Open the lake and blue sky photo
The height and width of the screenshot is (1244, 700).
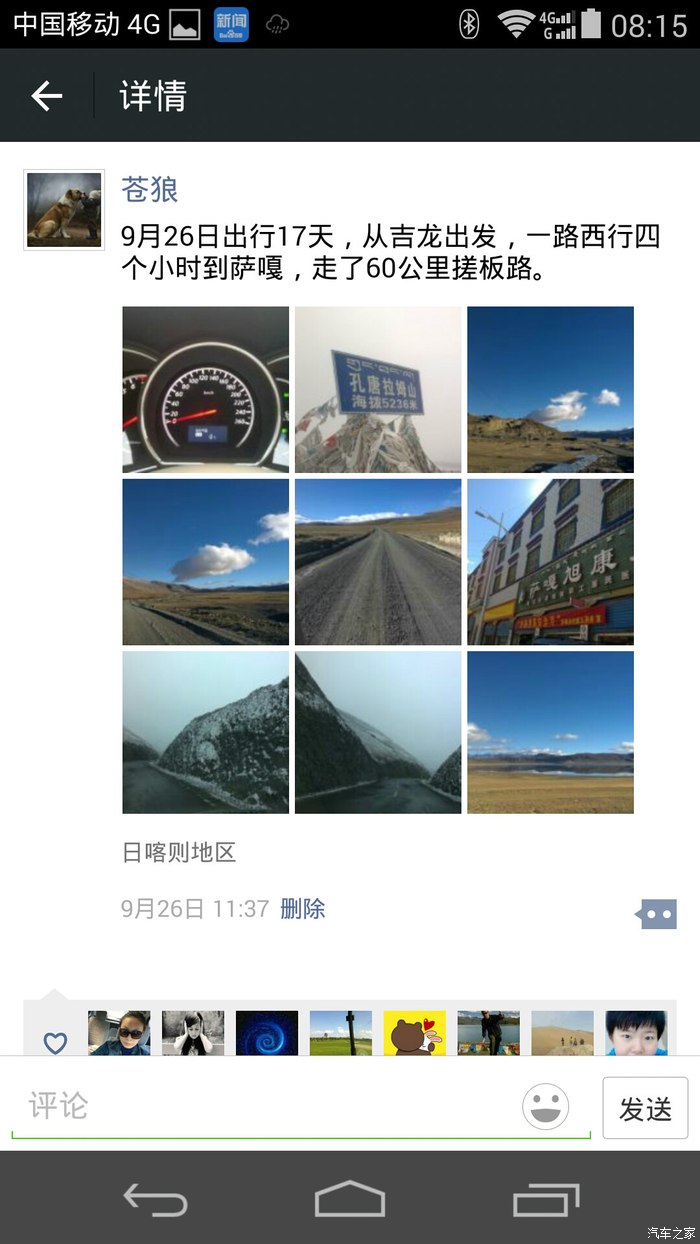(550, 733)
